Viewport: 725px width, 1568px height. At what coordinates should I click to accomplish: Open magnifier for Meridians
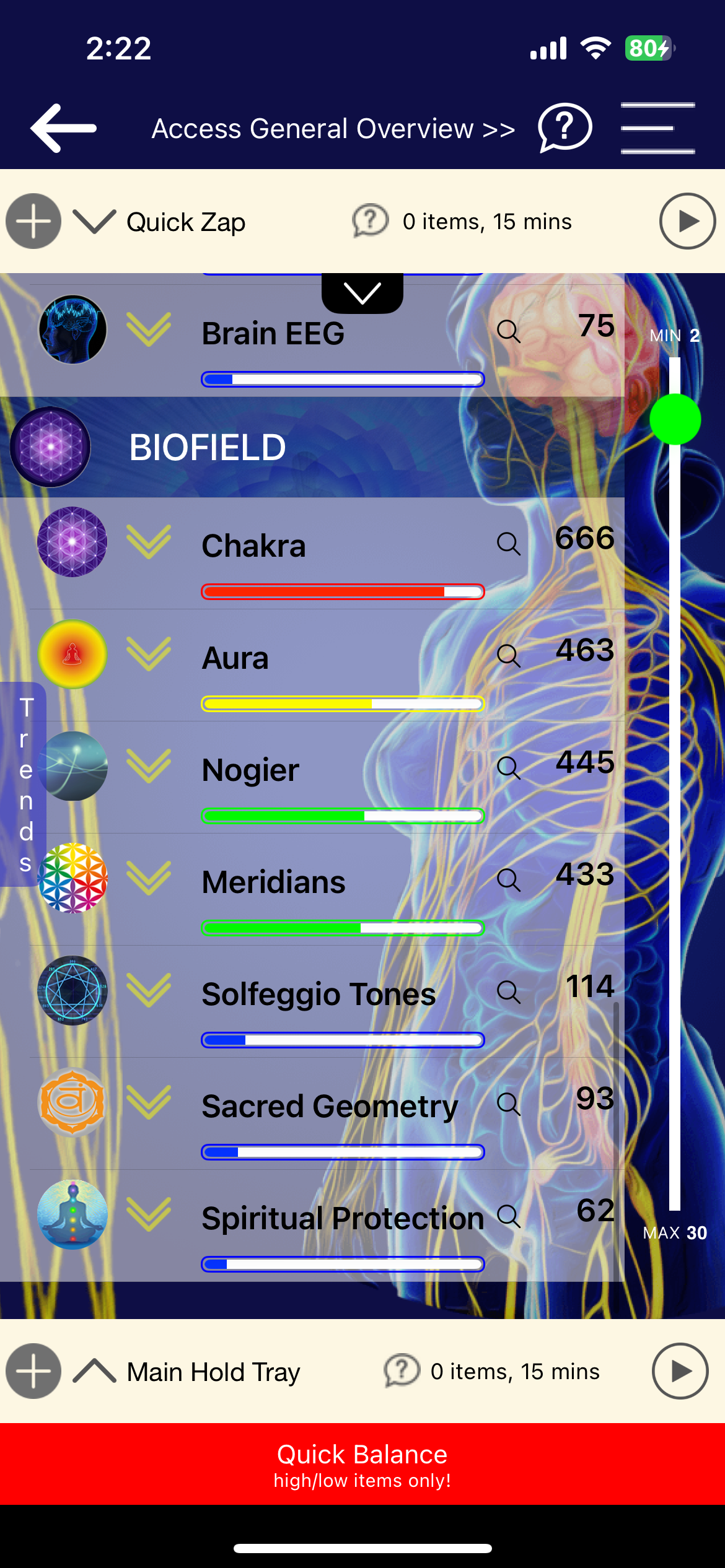pos(509,879)
